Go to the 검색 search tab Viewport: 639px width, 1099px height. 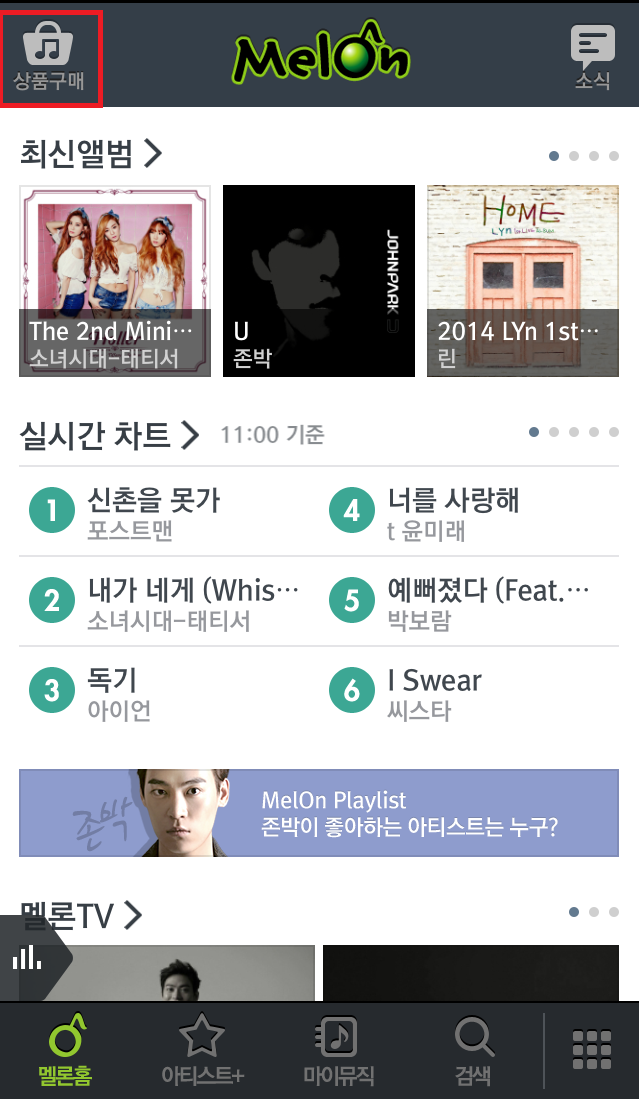click(x=473, y=1050)
